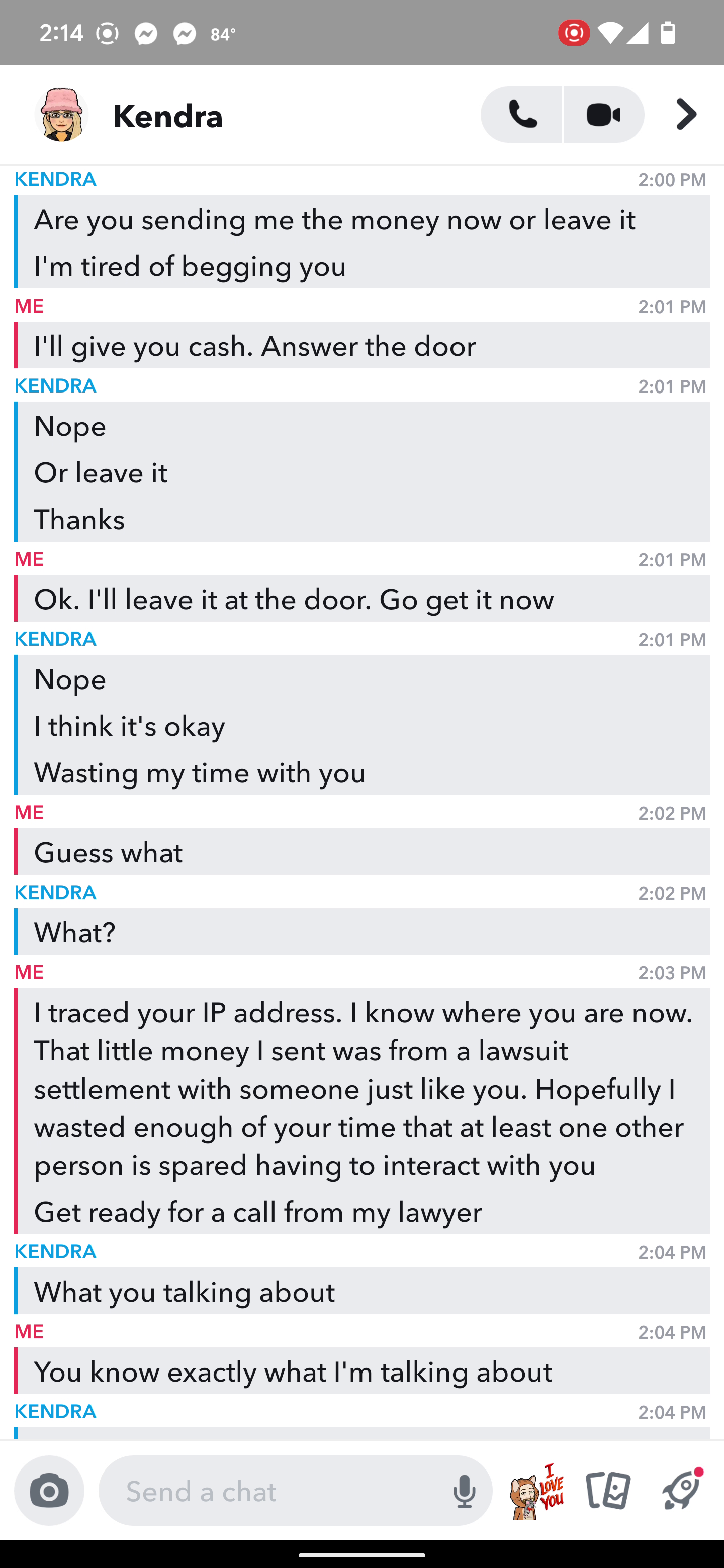Open the camera from chat bar

click(x=49, y=1490)
